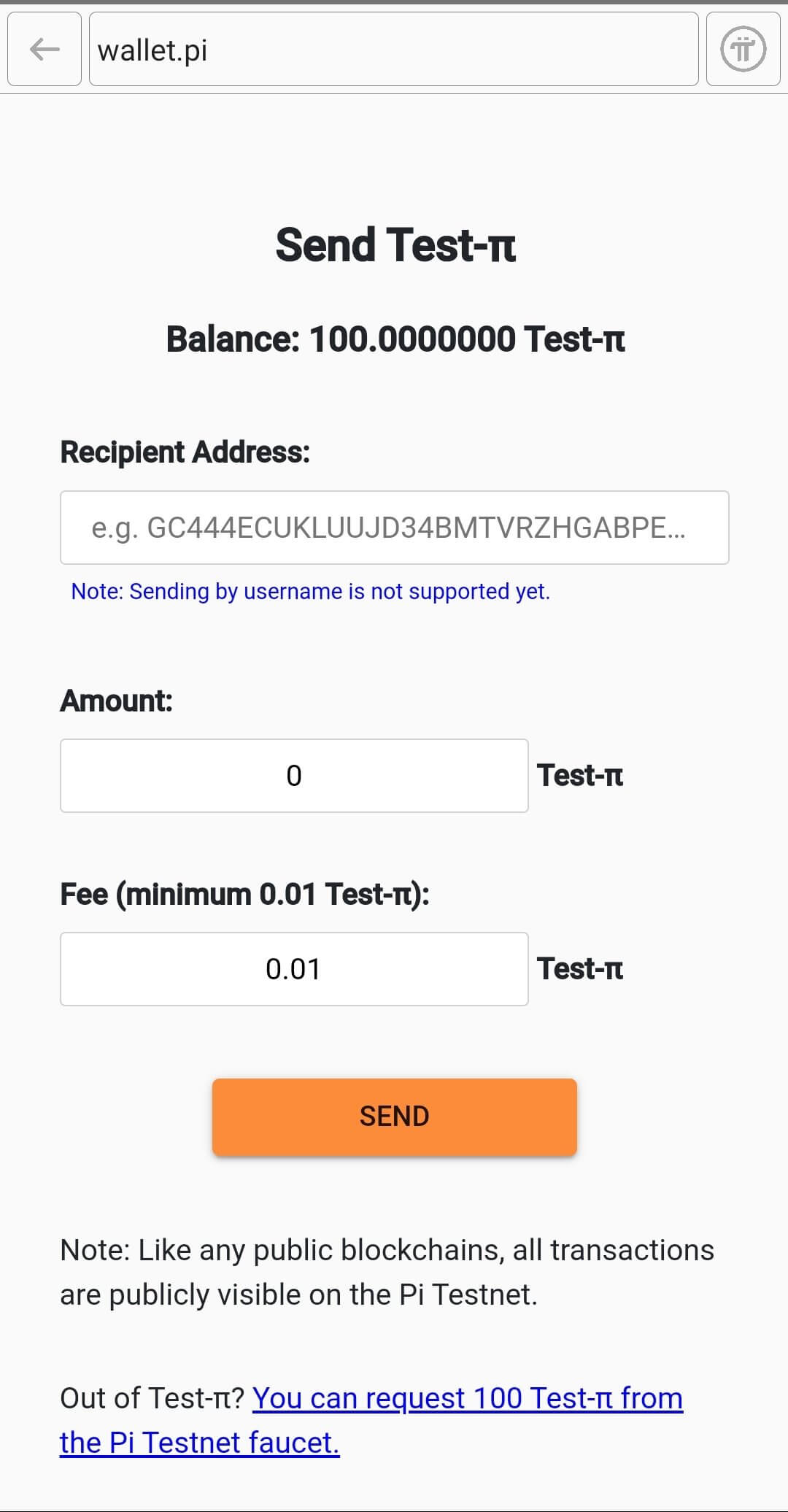
Task: Tap the note about sending by username
Action: click(310, 592)
